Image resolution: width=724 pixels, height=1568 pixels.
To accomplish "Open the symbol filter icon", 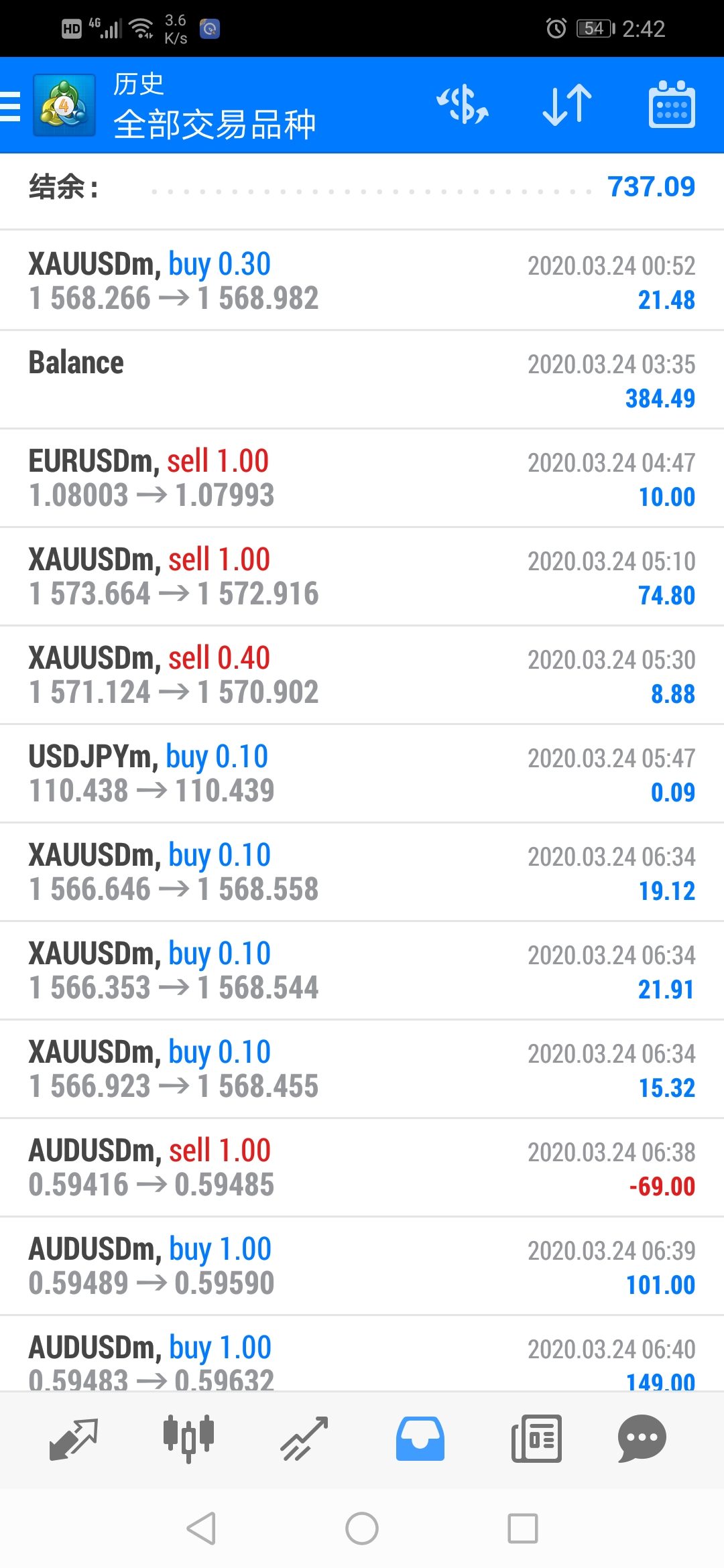I will tap(463, 105).
